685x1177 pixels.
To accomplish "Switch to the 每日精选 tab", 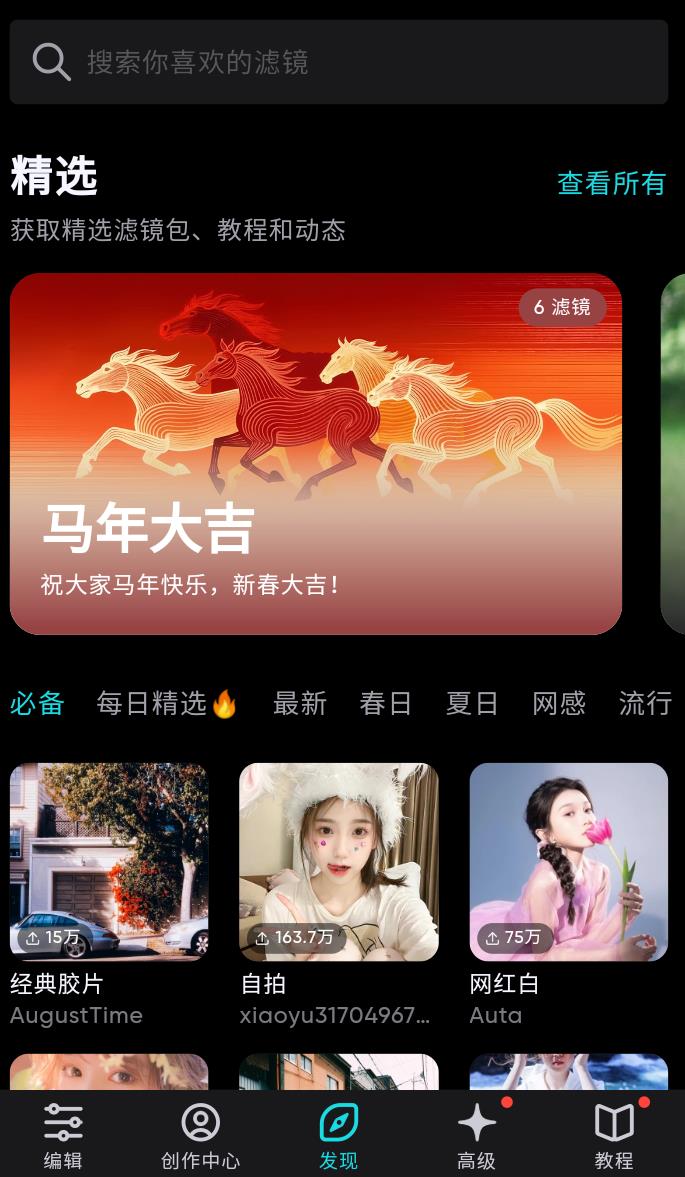I will [x=166, y=704].
